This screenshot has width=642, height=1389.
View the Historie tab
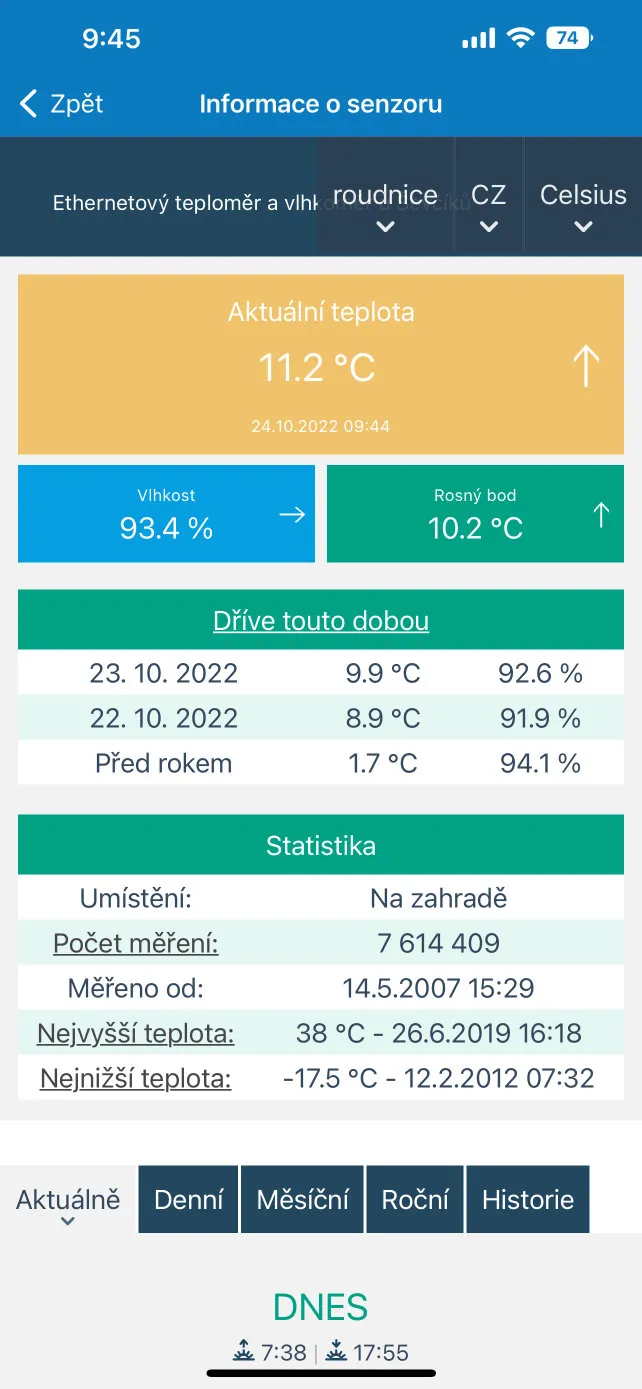[528, 1200]
